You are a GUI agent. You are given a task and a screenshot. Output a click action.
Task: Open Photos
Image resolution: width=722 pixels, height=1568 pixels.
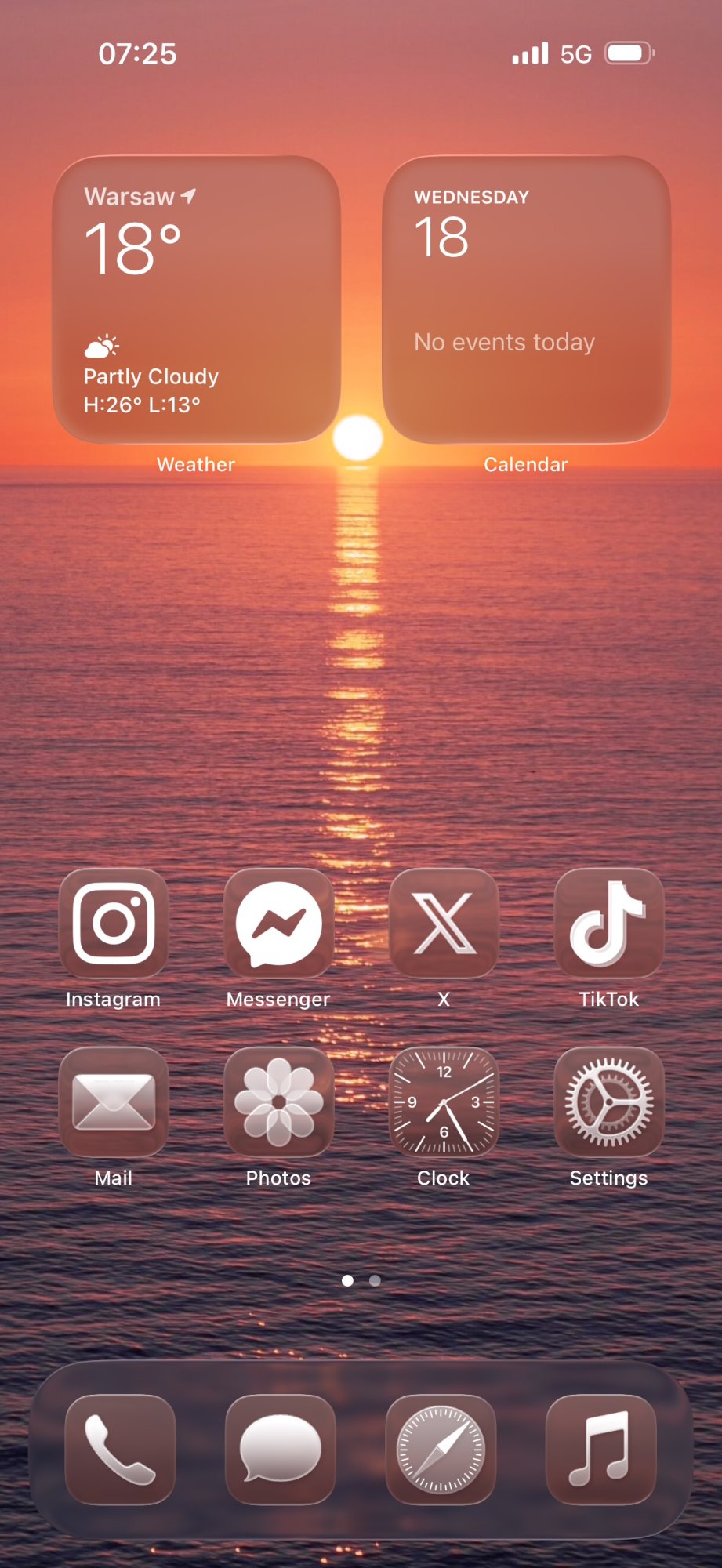click(278, 1102)
